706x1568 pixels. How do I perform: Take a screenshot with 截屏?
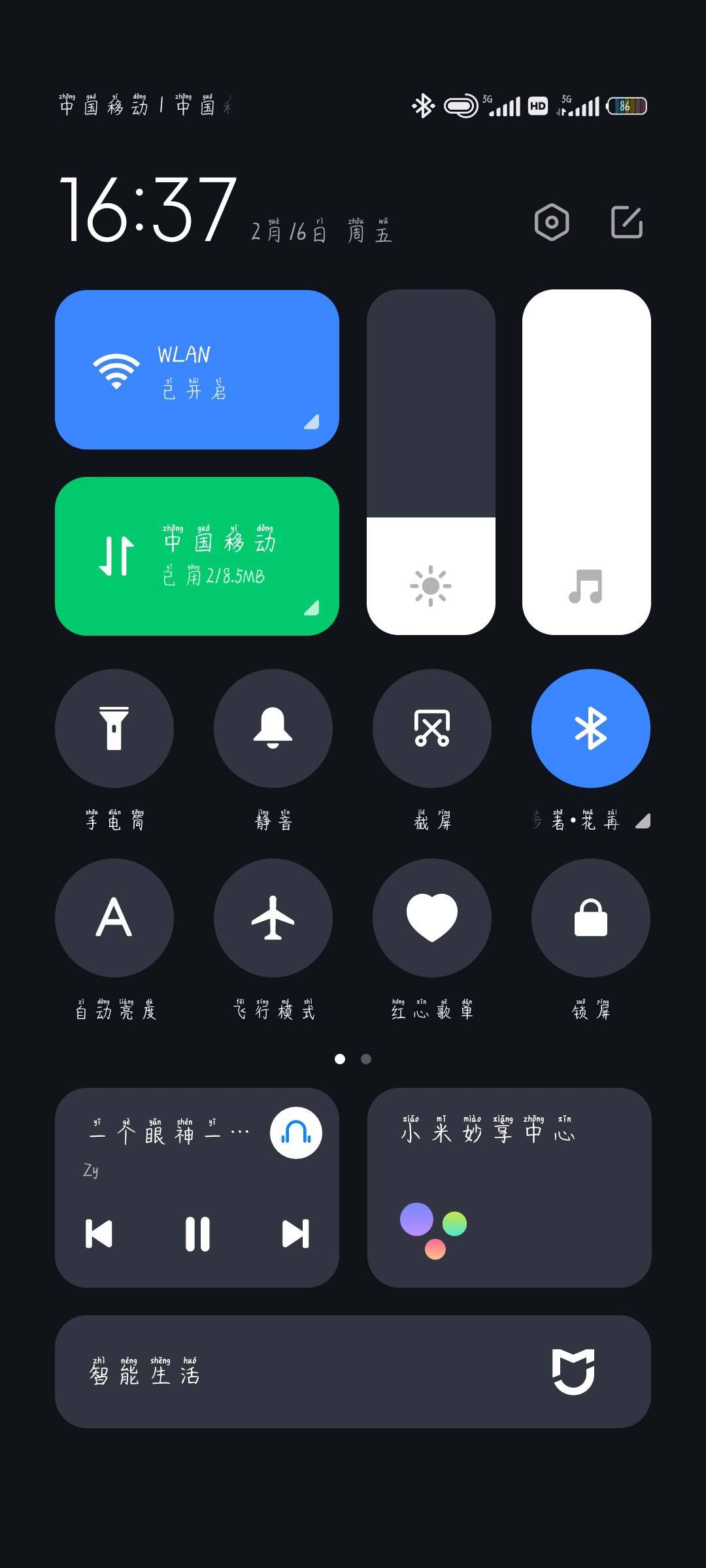(432, 728)
